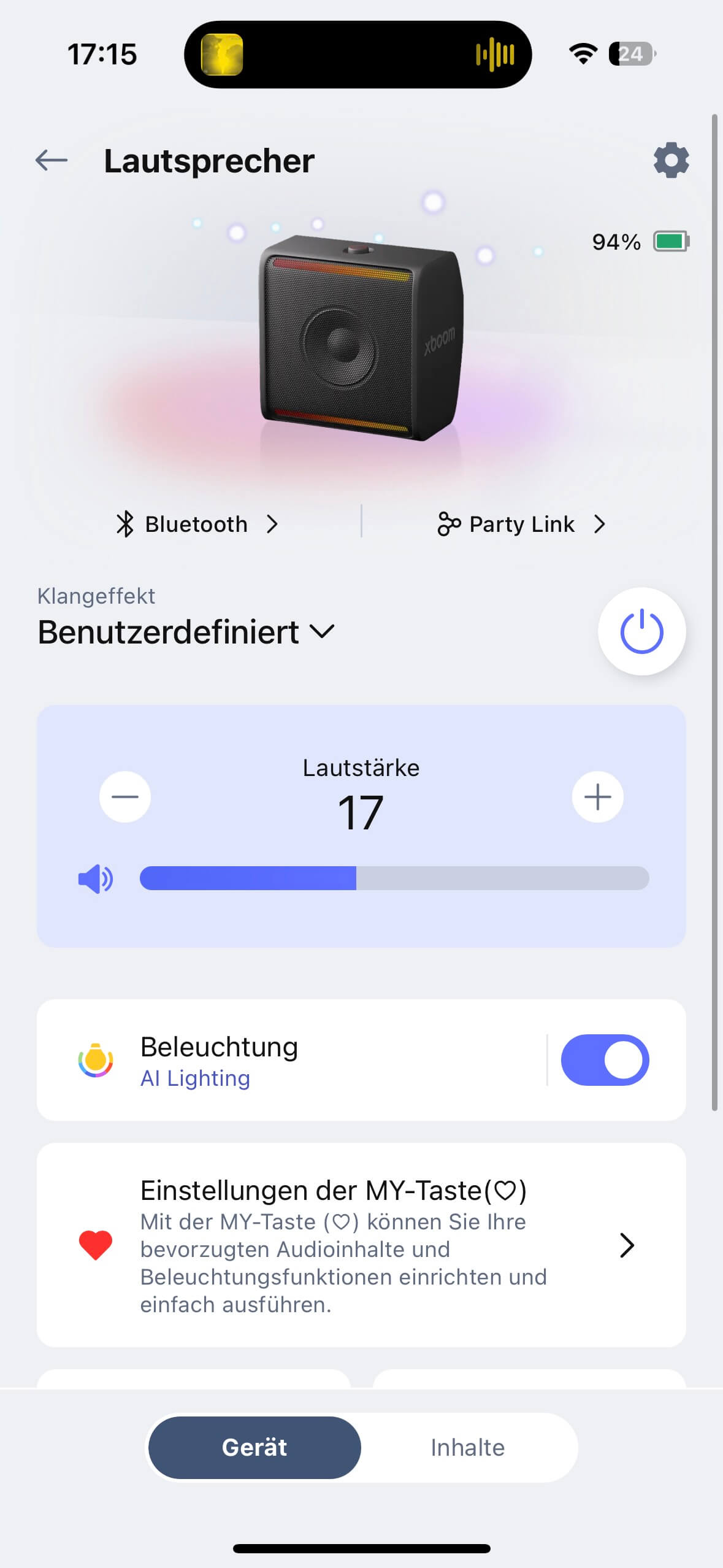Viewport: 723px width, 1568px height.
Task: Mute the speaker volume icon
Action: tap(95, 879)
